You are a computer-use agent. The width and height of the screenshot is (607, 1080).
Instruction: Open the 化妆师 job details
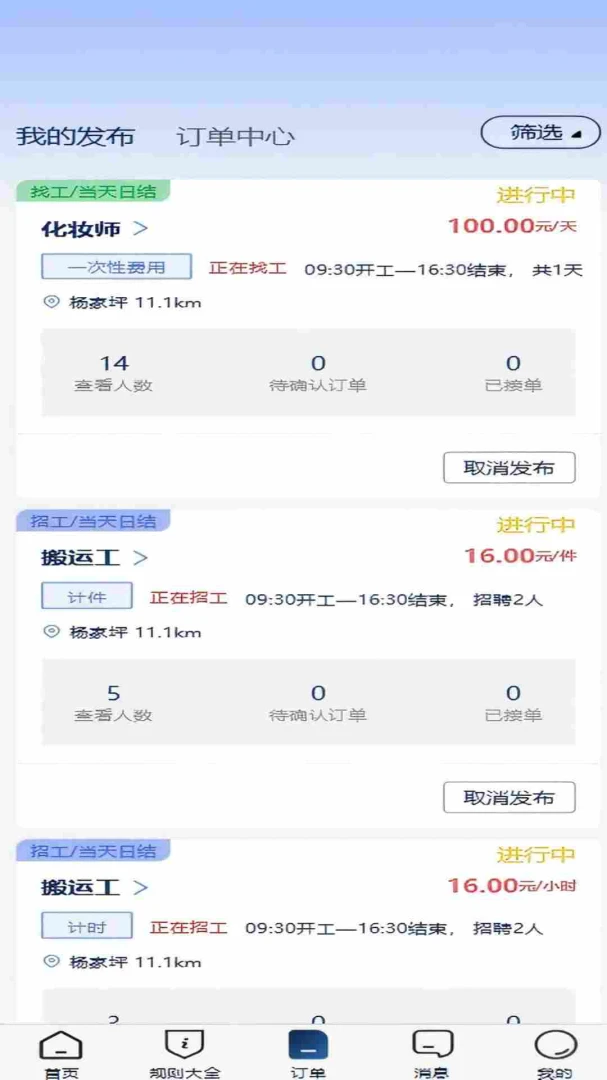(x=94, y=229)
